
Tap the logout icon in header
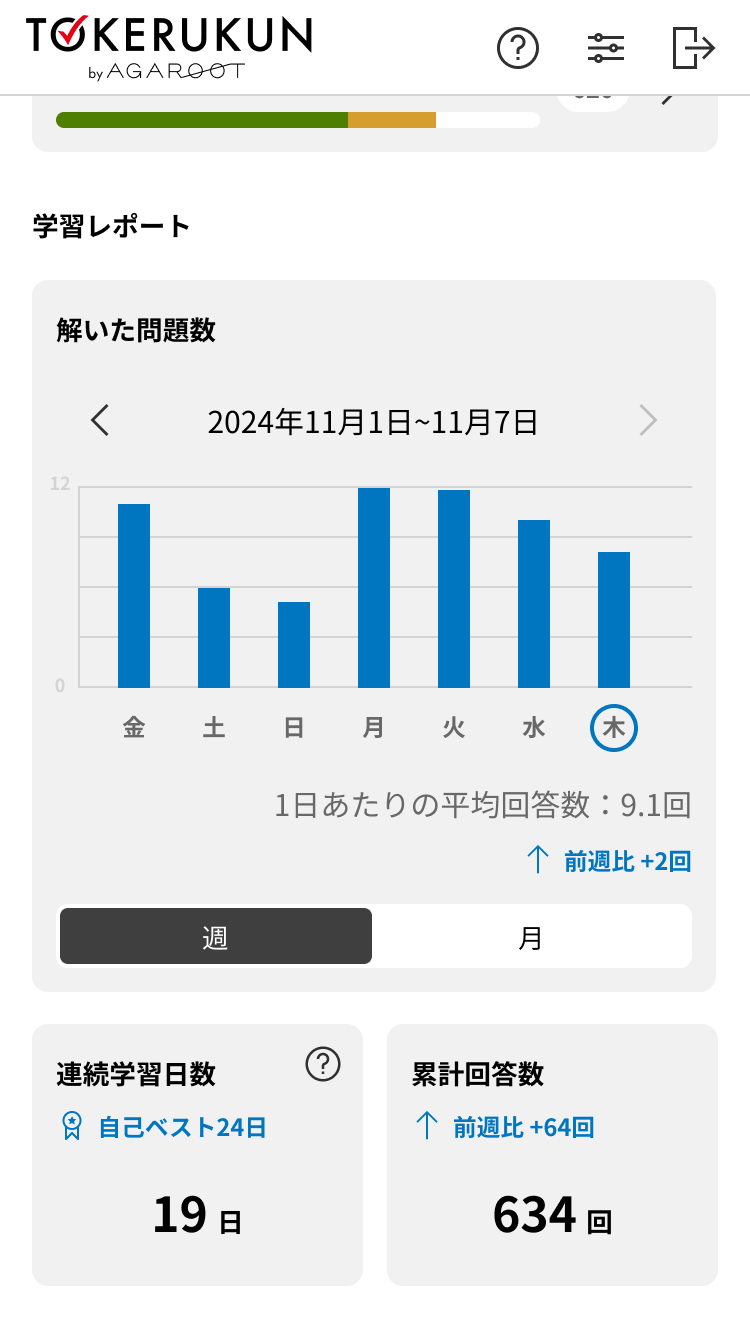pos(693,48)
